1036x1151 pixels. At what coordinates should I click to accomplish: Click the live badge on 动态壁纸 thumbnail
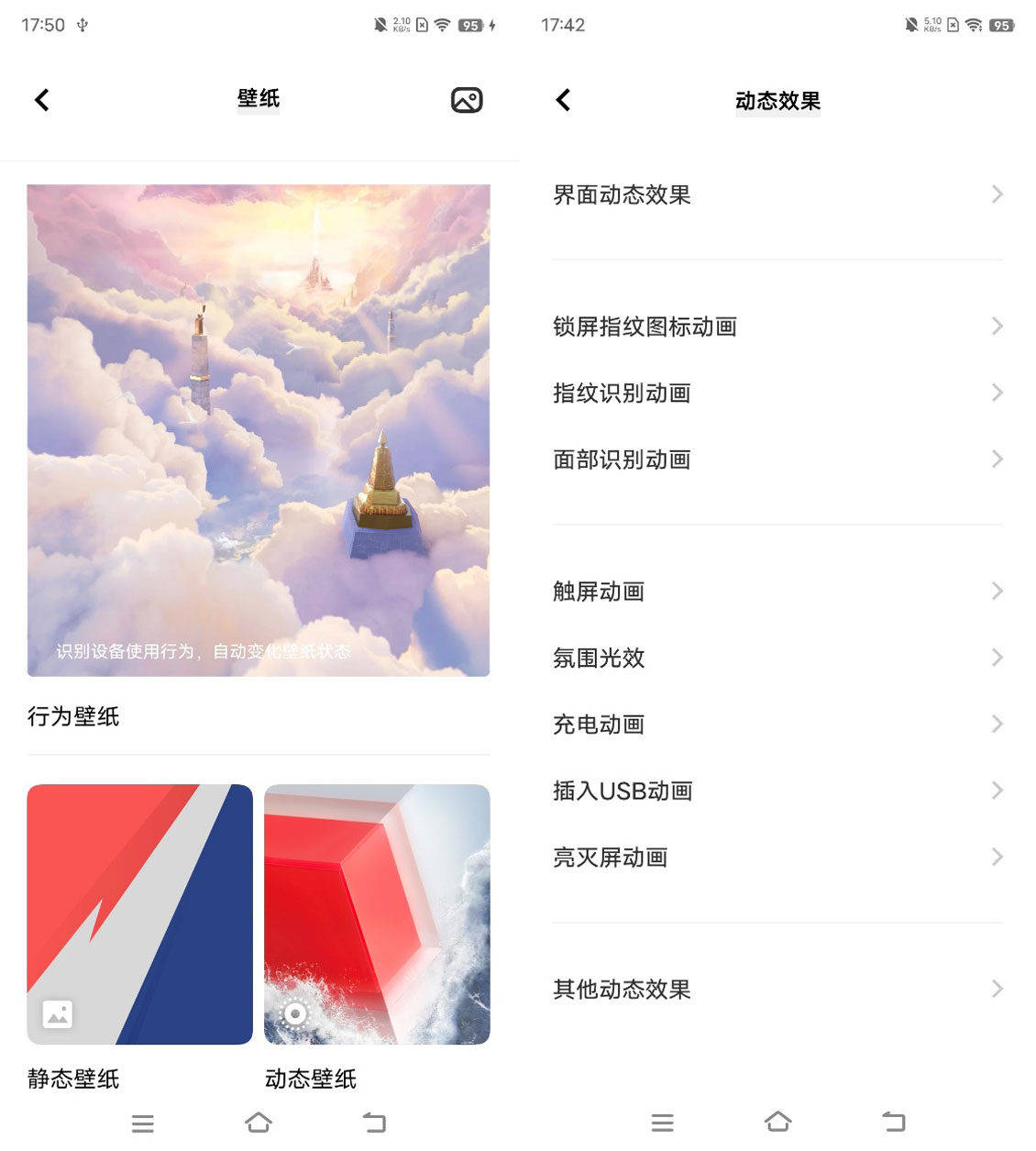tap(295, 1013)
